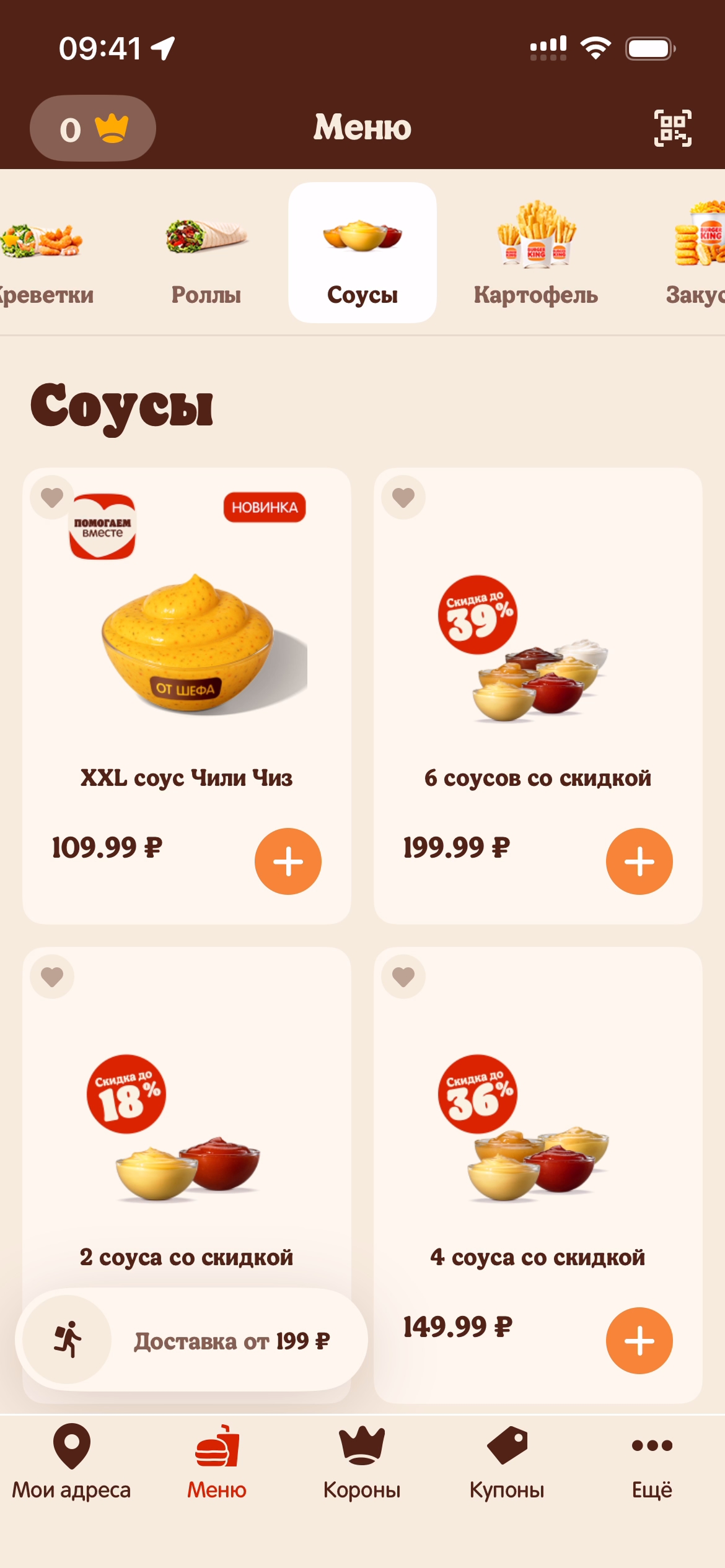Switch to the Купоны tab
The width and height of the screenshot is (725, 1568).
507,1461
